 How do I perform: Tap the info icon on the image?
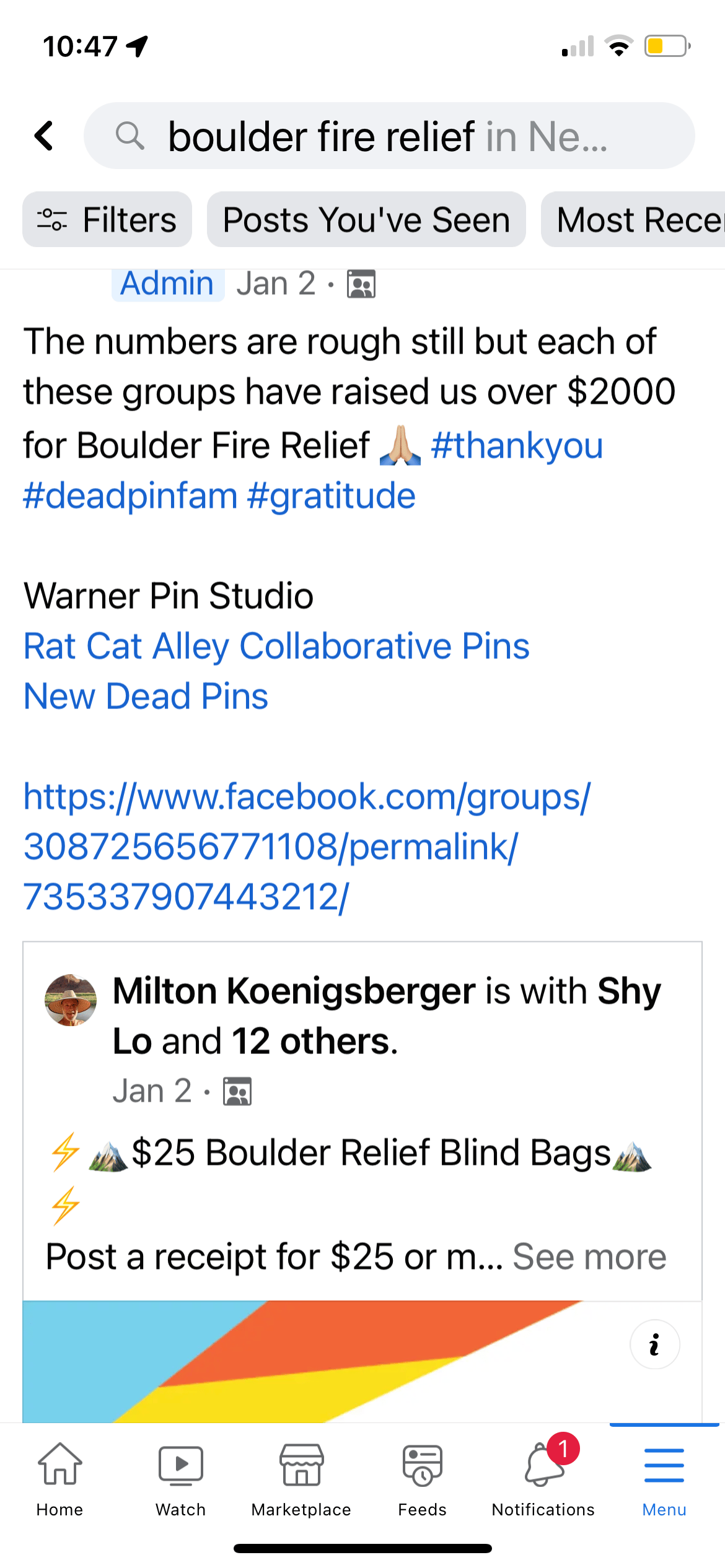tap(654, 1345)
